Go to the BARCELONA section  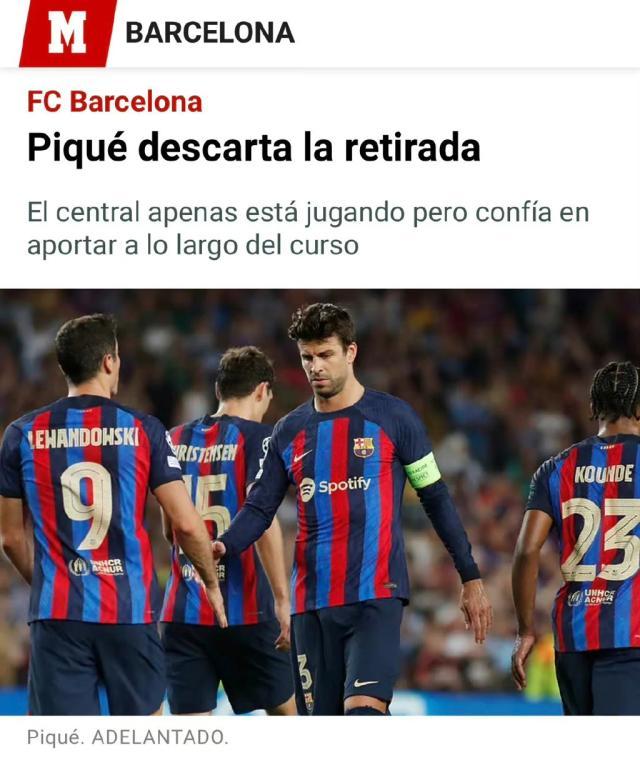[x=210, y=33]
